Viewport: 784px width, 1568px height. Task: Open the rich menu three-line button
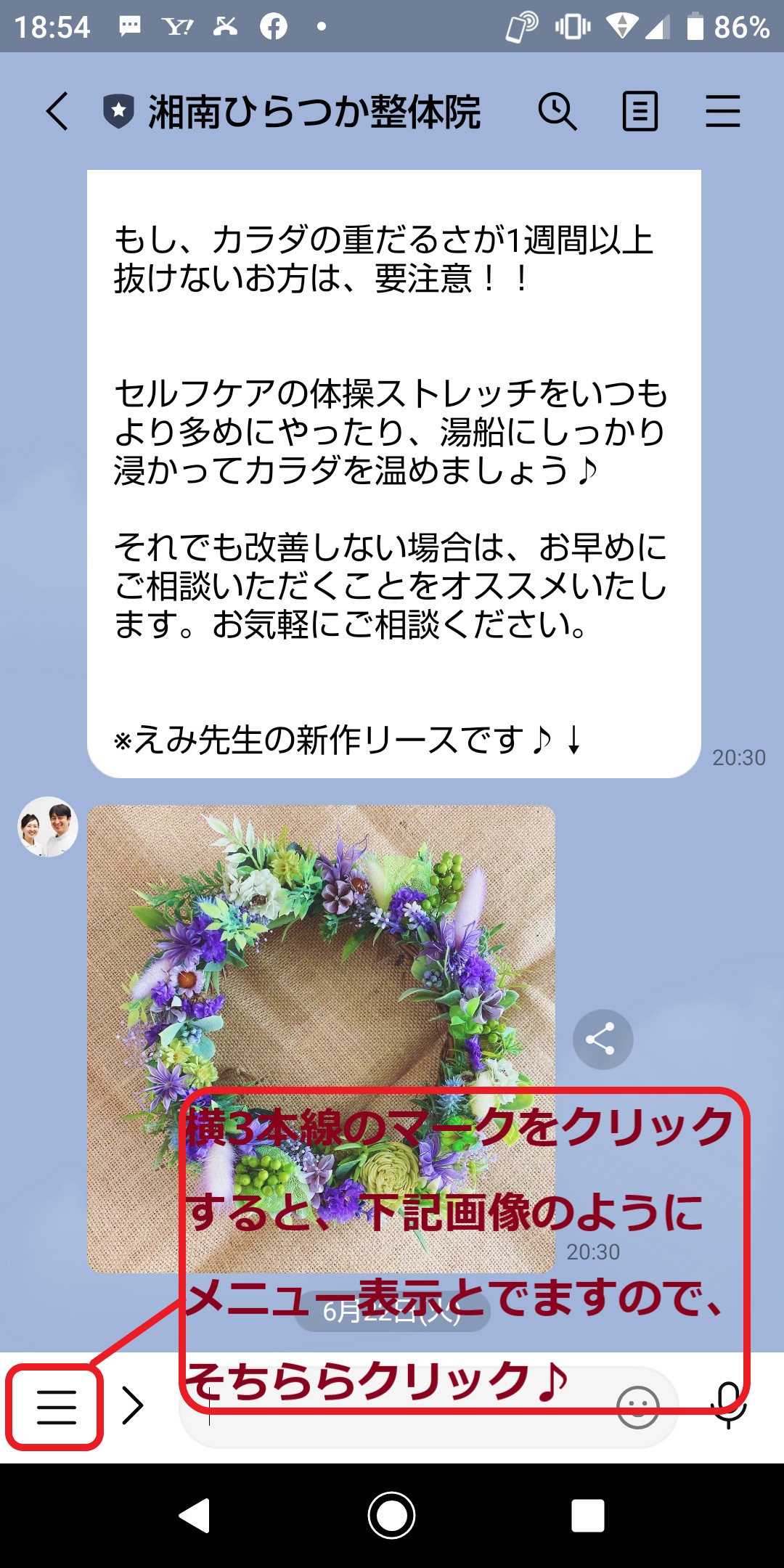[56, 1407]
